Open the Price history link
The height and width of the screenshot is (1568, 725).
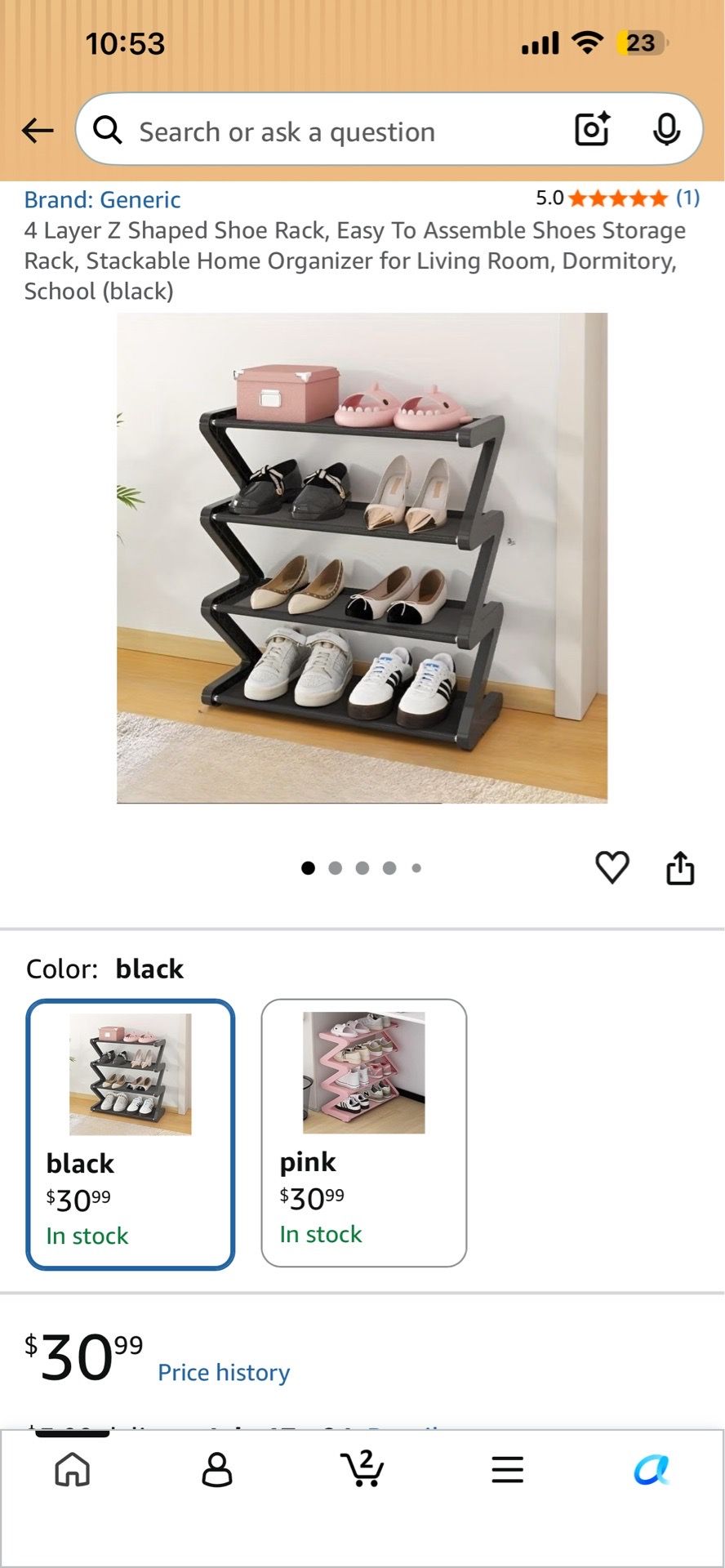(x=224, y=1373)
